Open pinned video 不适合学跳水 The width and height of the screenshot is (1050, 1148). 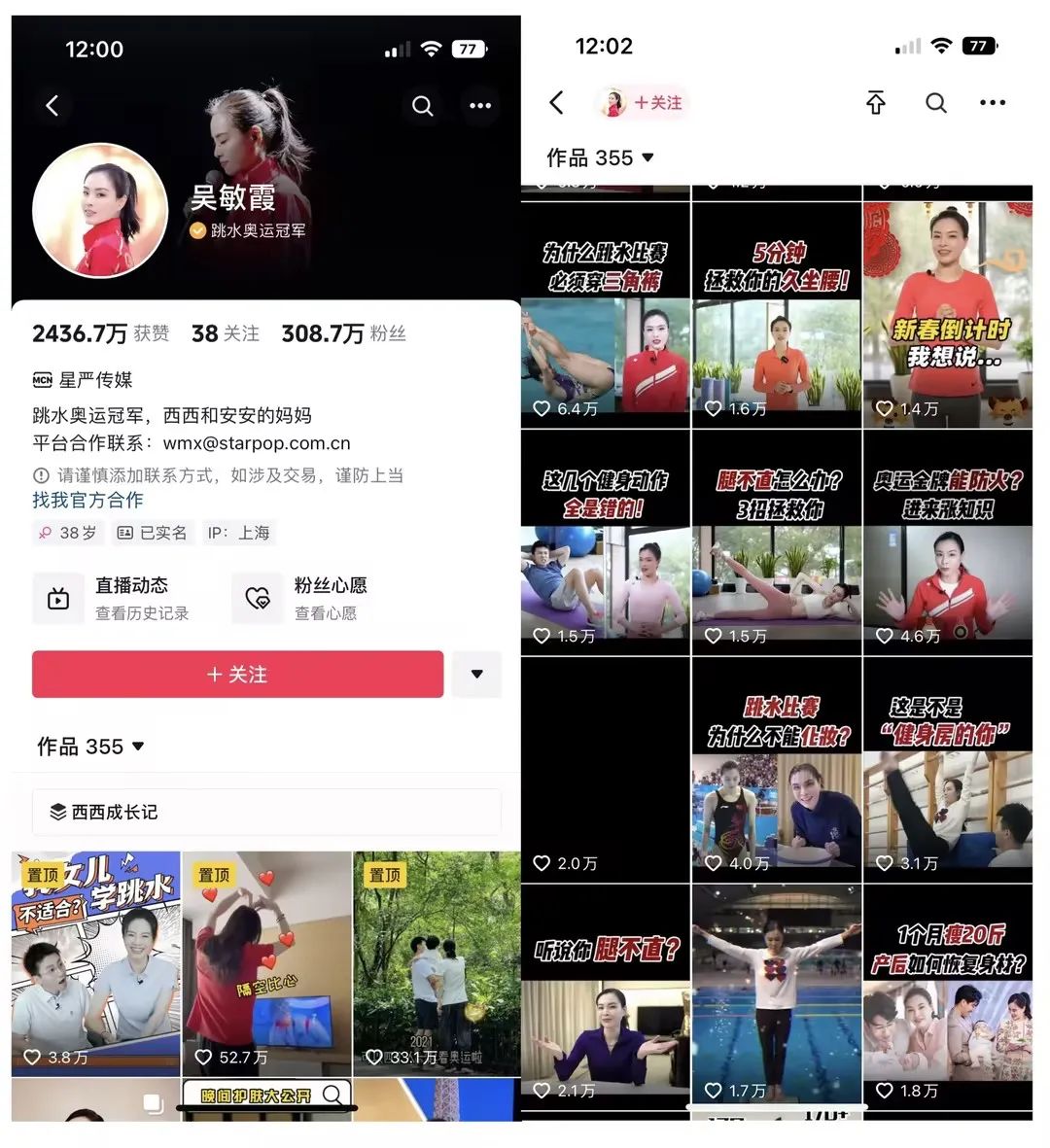coord(95,962)
